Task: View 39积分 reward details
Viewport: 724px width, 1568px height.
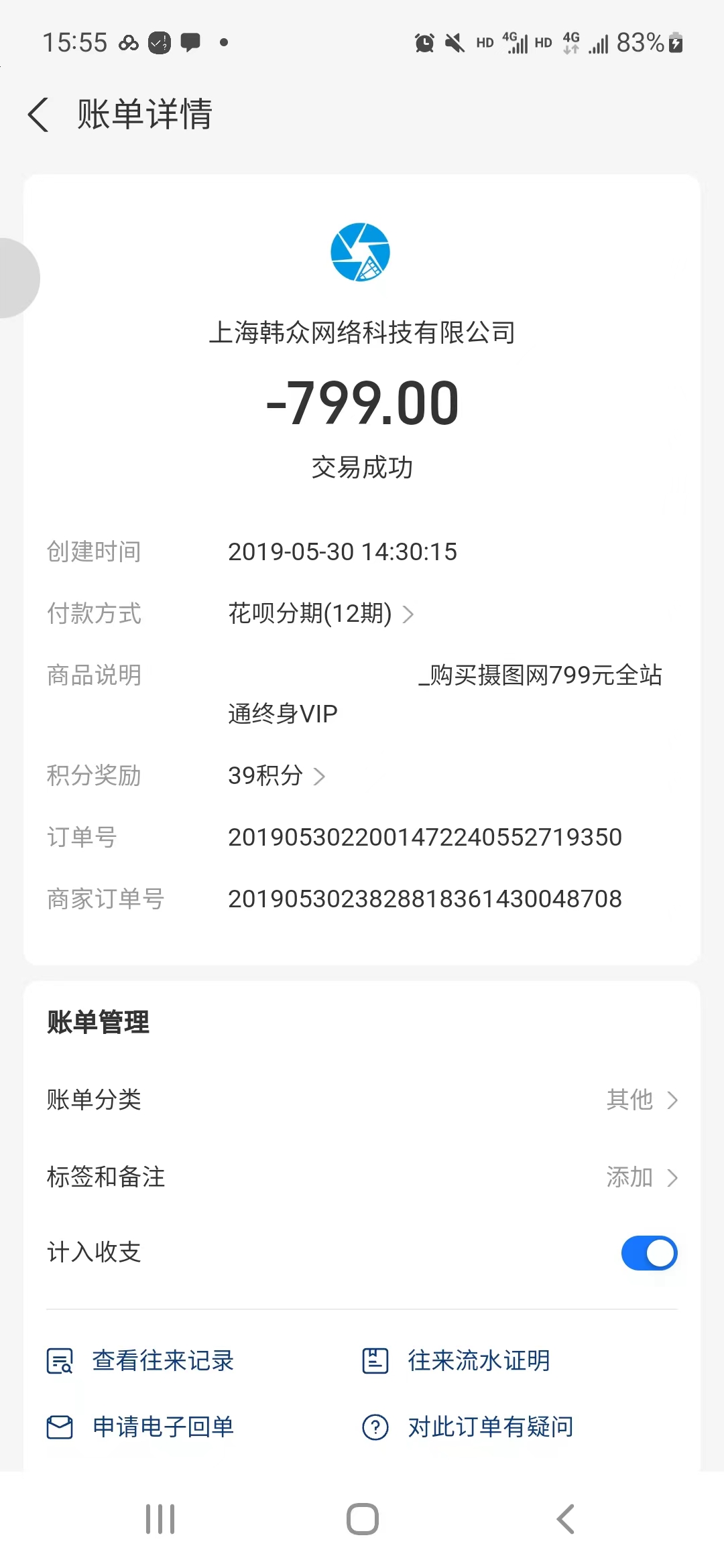Action: tap(276, 776)
